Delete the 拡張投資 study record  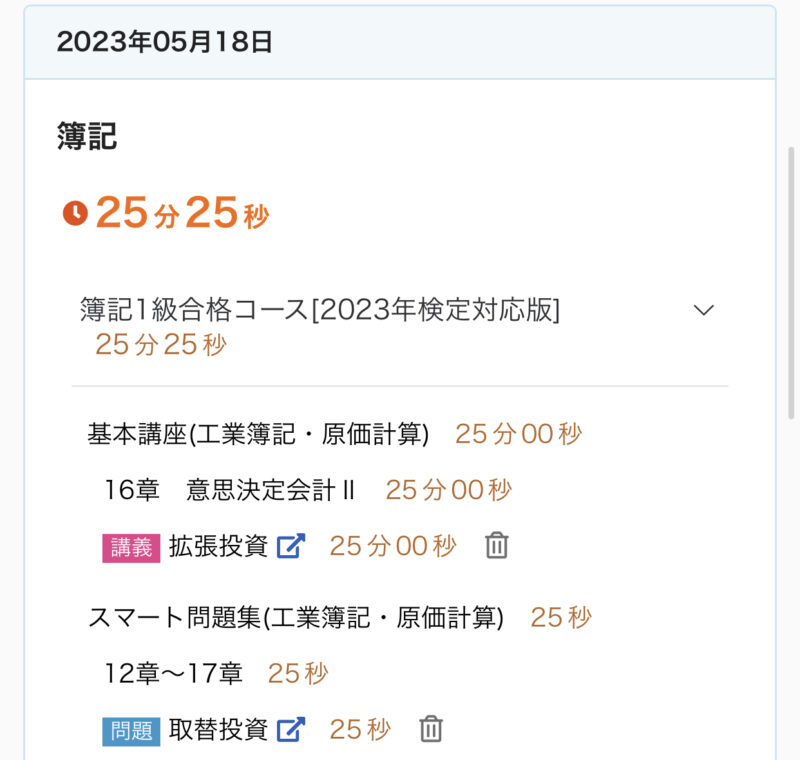coord(497,546)
